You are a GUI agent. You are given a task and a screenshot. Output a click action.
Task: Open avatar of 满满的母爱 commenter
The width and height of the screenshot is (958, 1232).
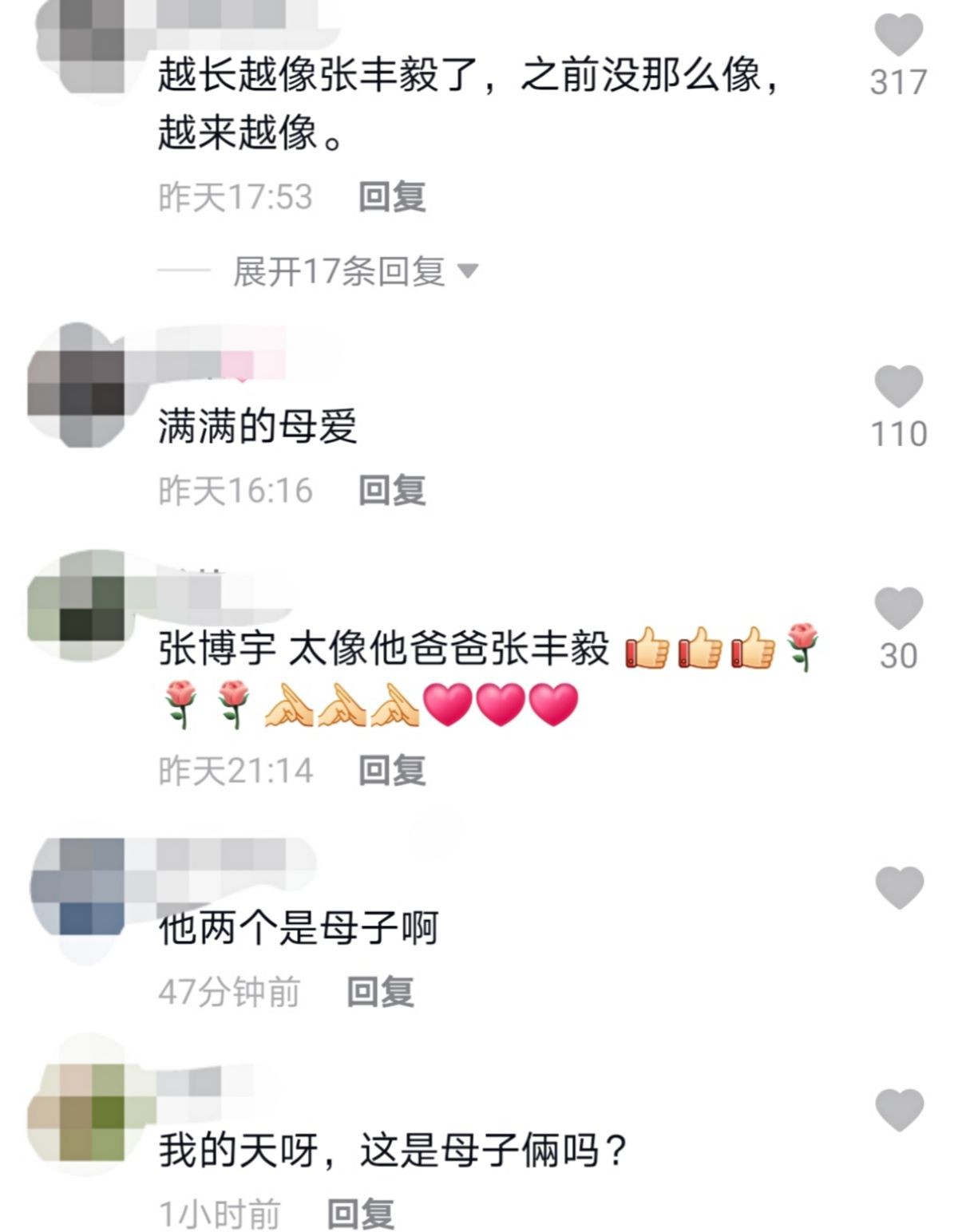tap(77, 385)
